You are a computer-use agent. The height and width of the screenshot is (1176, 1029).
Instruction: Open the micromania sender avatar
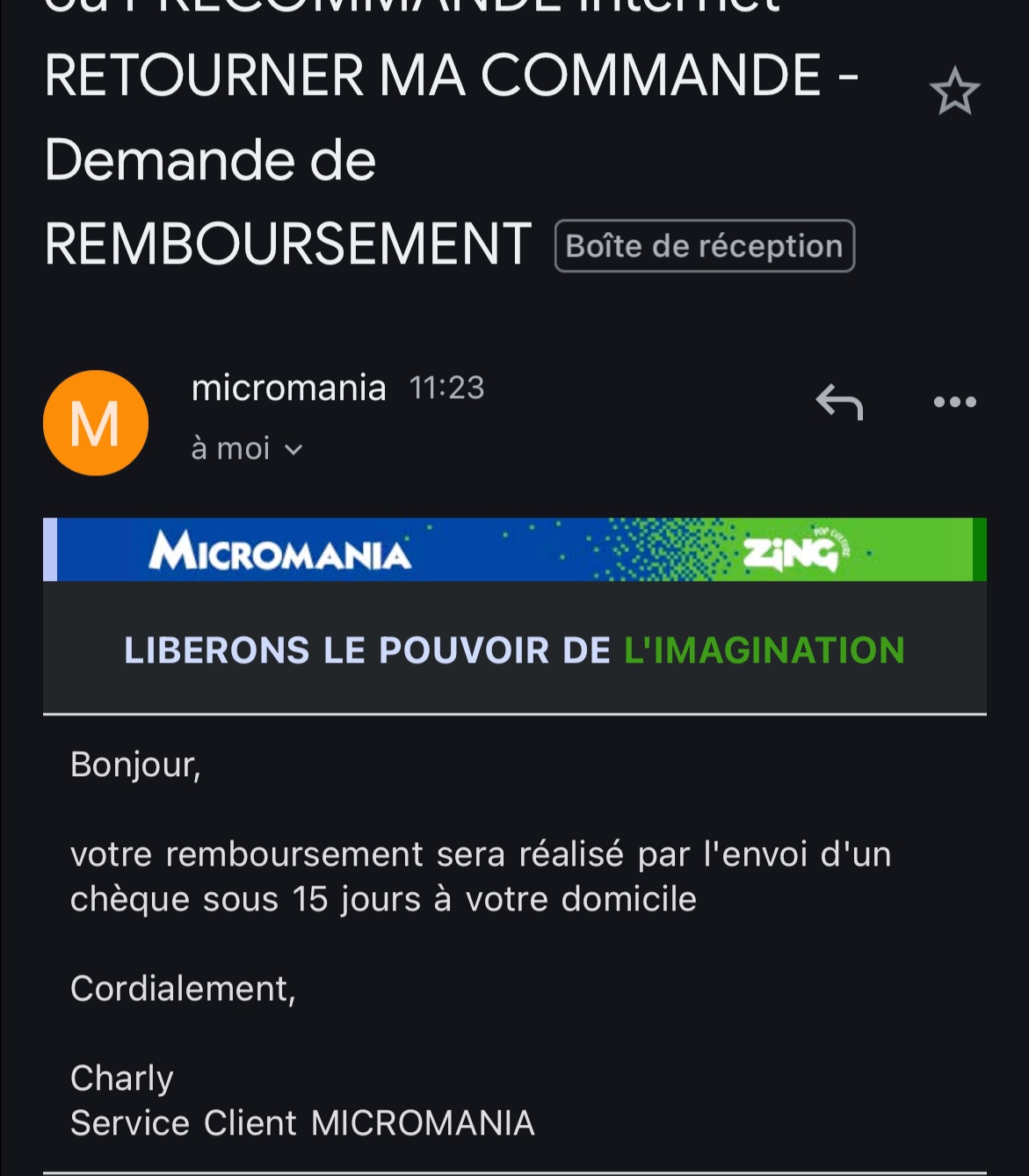coord(96,423)
